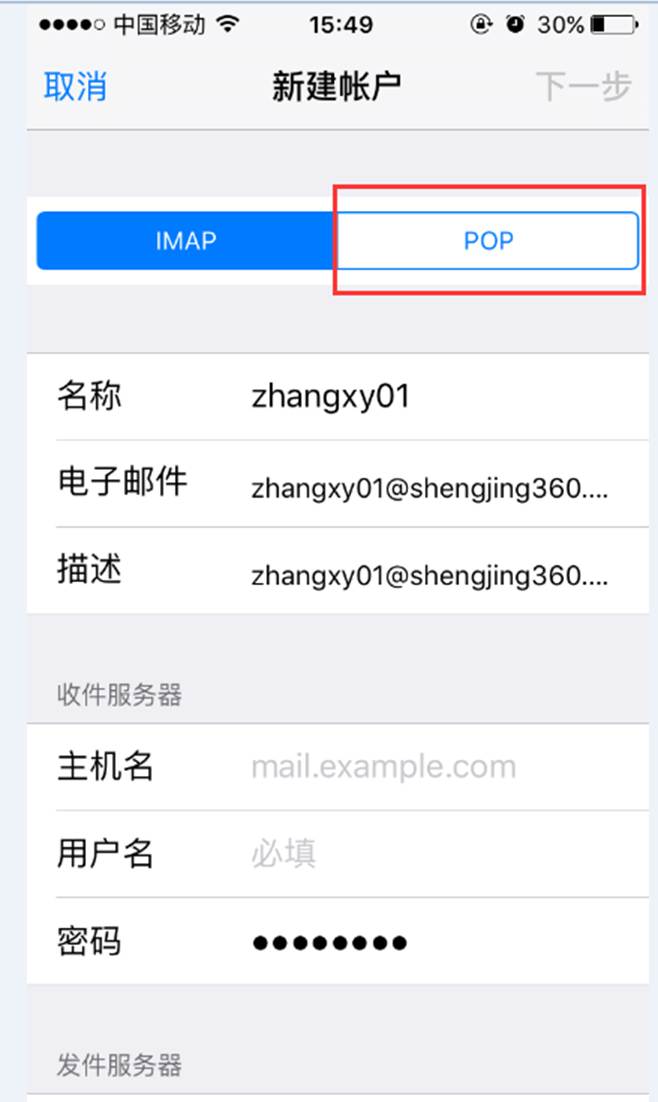The image size is (658, 1102).
Task: Edit the 电子邮件 address field
Action: pyautogui.click(x=337, y=484)
